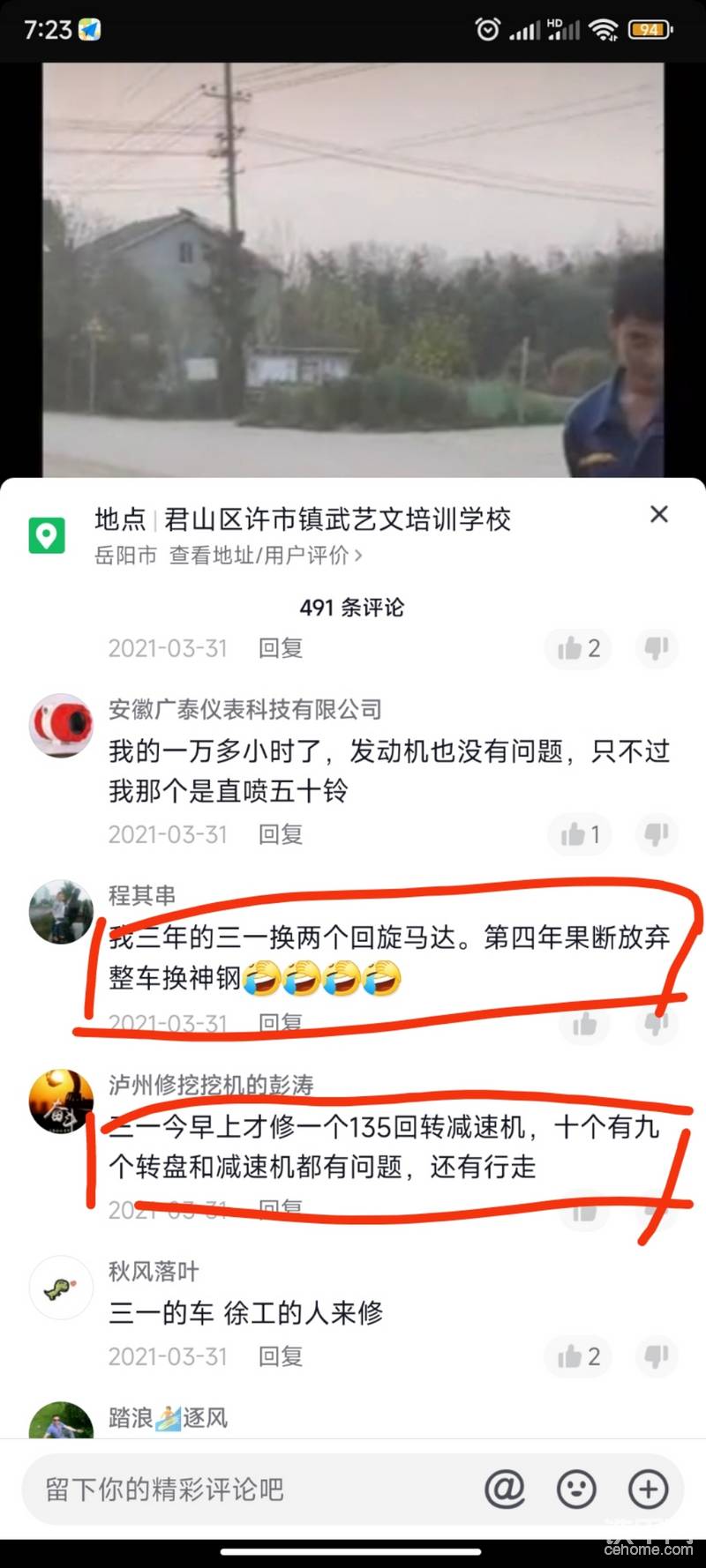Image resolution: width=706 pixels, height=1568 pixels.
Task: Like the comment by 安徽广泰仪表科技有限公司
Action: [x=580, y=834]
